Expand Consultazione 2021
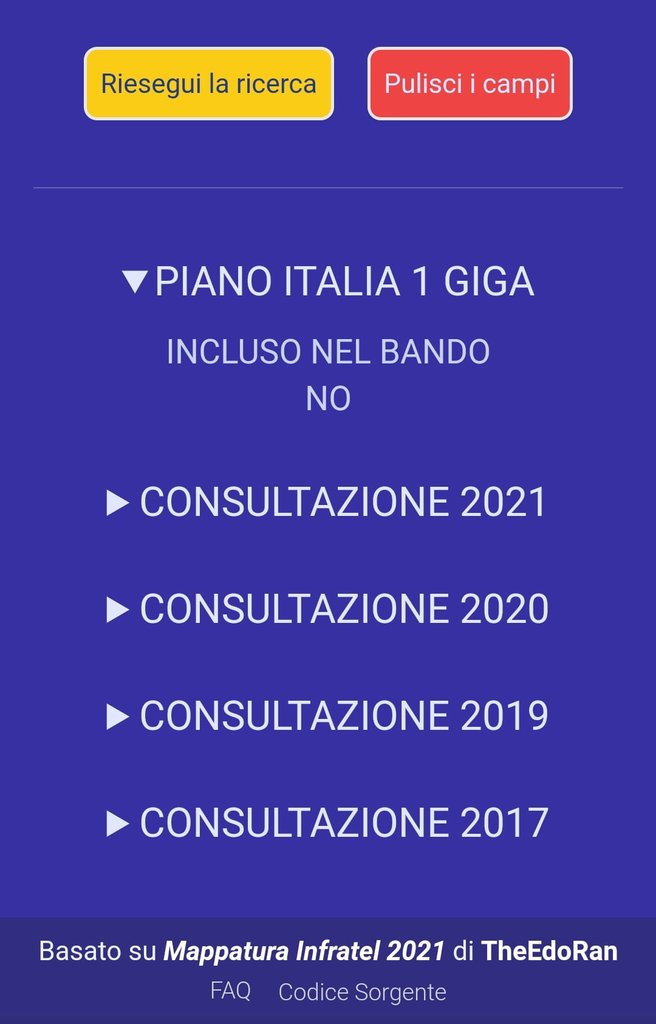 328,502
